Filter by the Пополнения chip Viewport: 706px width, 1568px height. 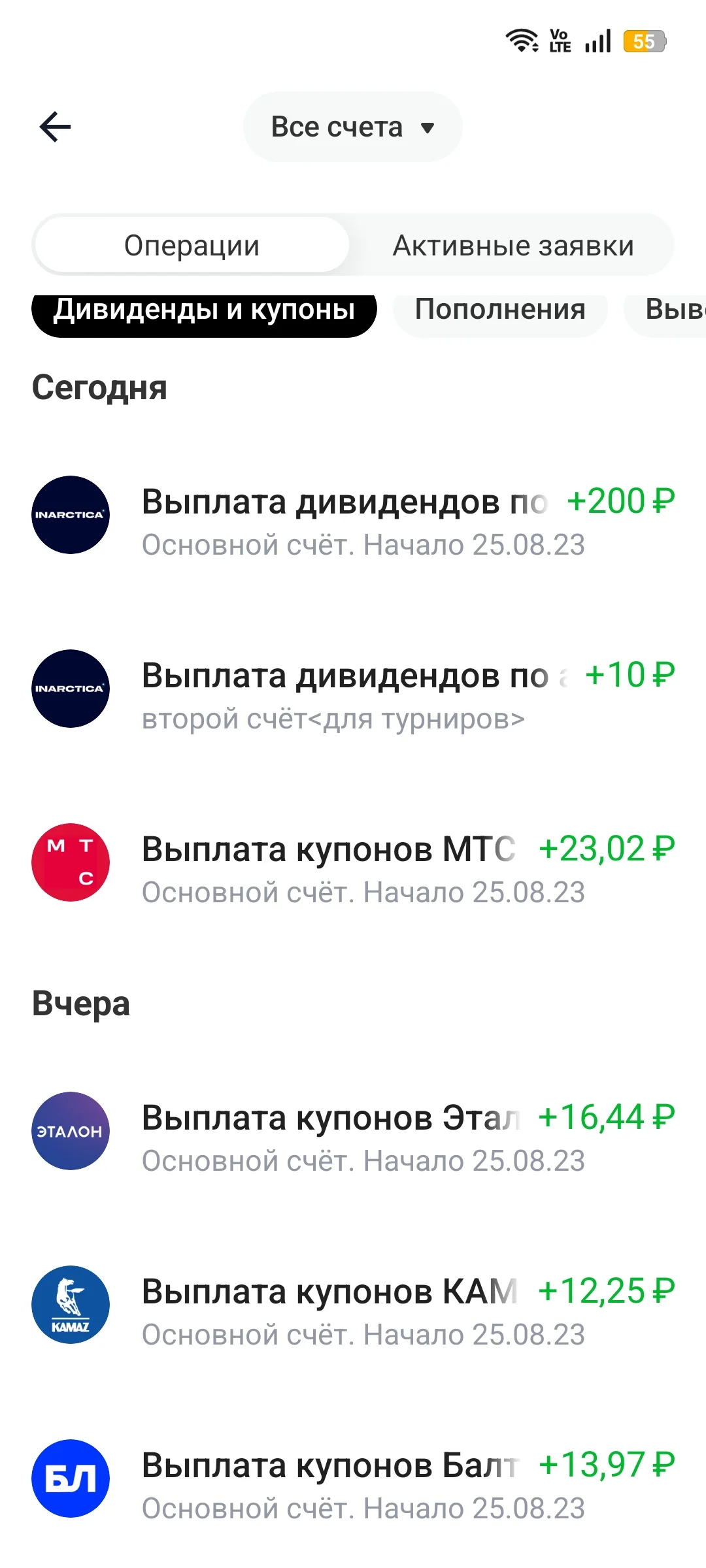coord(500,311)
